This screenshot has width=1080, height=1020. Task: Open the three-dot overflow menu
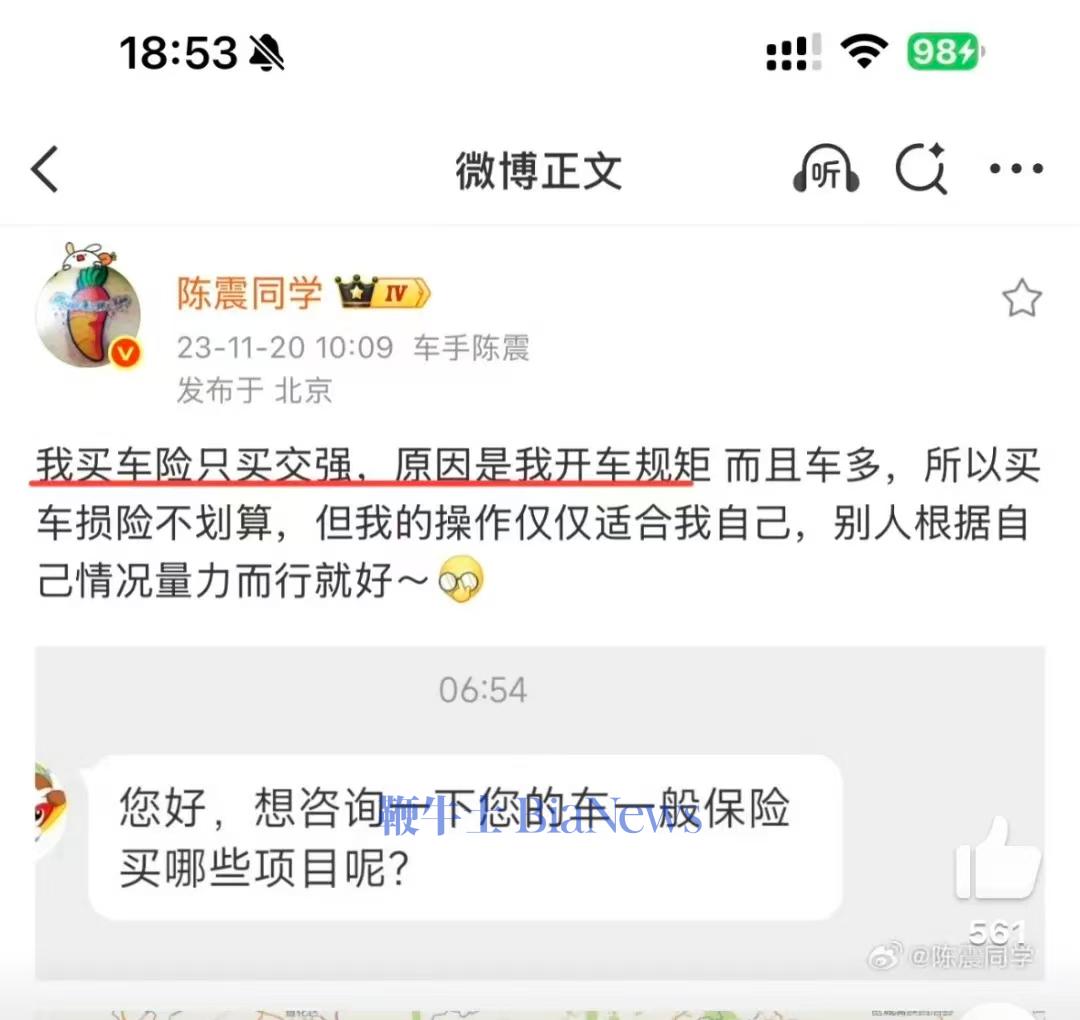[1016, 169]
